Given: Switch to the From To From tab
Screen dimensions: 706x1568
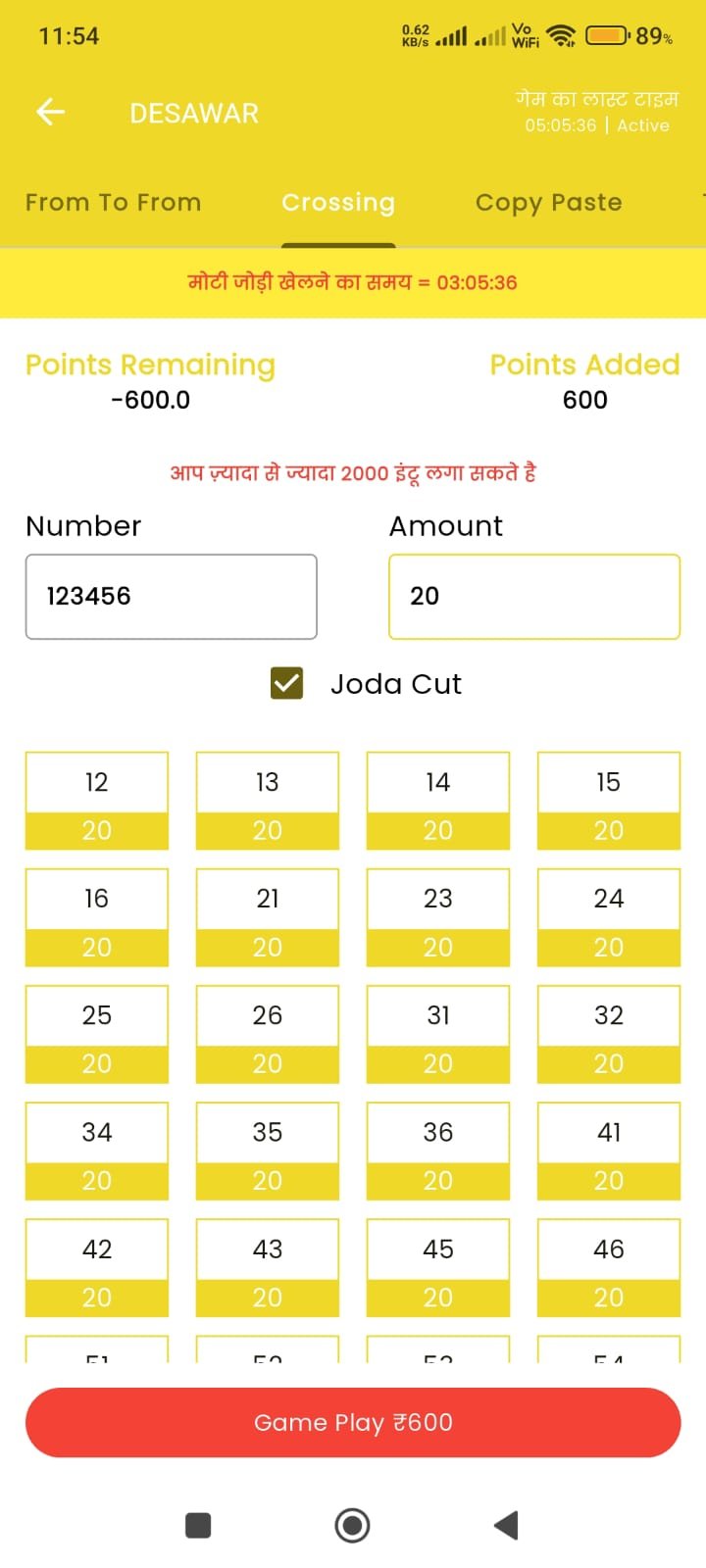Looking at the screenshot, I should pyautogui.click(x=113, y=203).
